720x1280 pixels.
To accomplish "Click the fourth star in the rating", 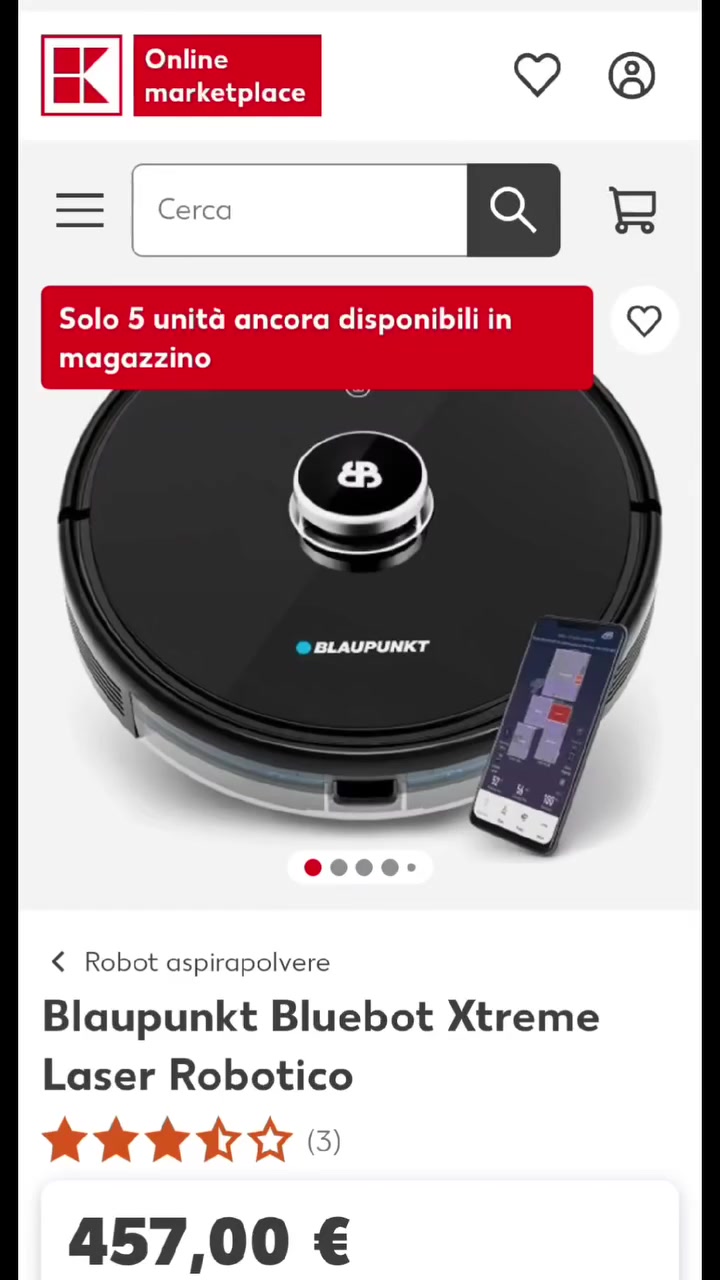I will pyautogui.click(x=218, y=1139).
